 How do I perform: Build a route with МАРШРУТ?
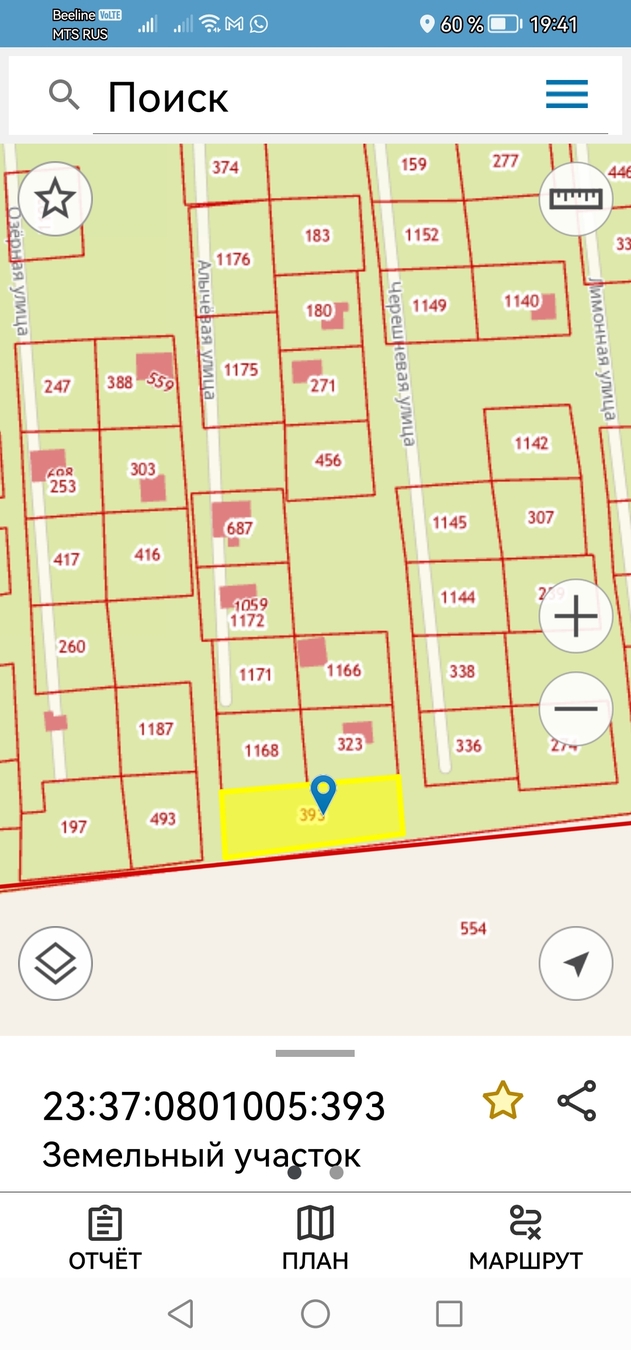[525, 1238]
